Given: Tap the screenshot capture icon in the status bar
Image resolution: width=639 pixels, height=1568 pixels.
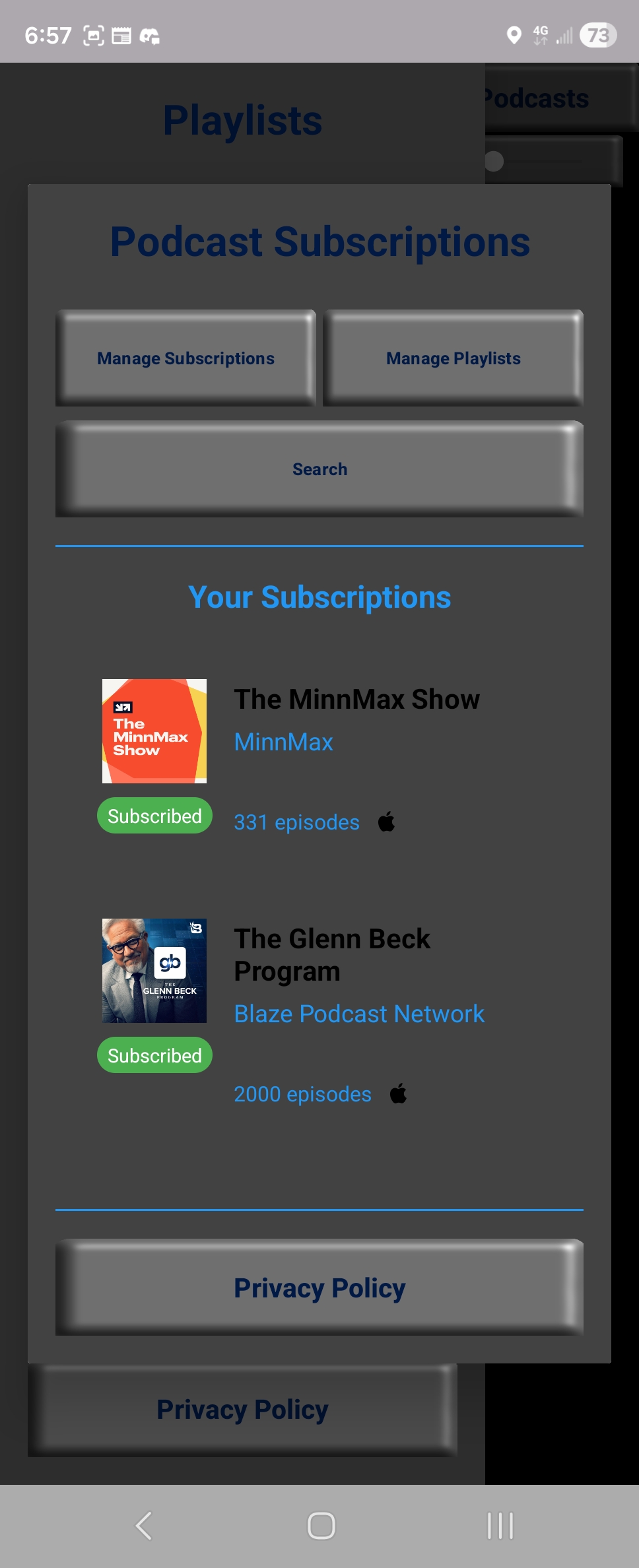Looking at the screenshot, I should tap(92, 36).
